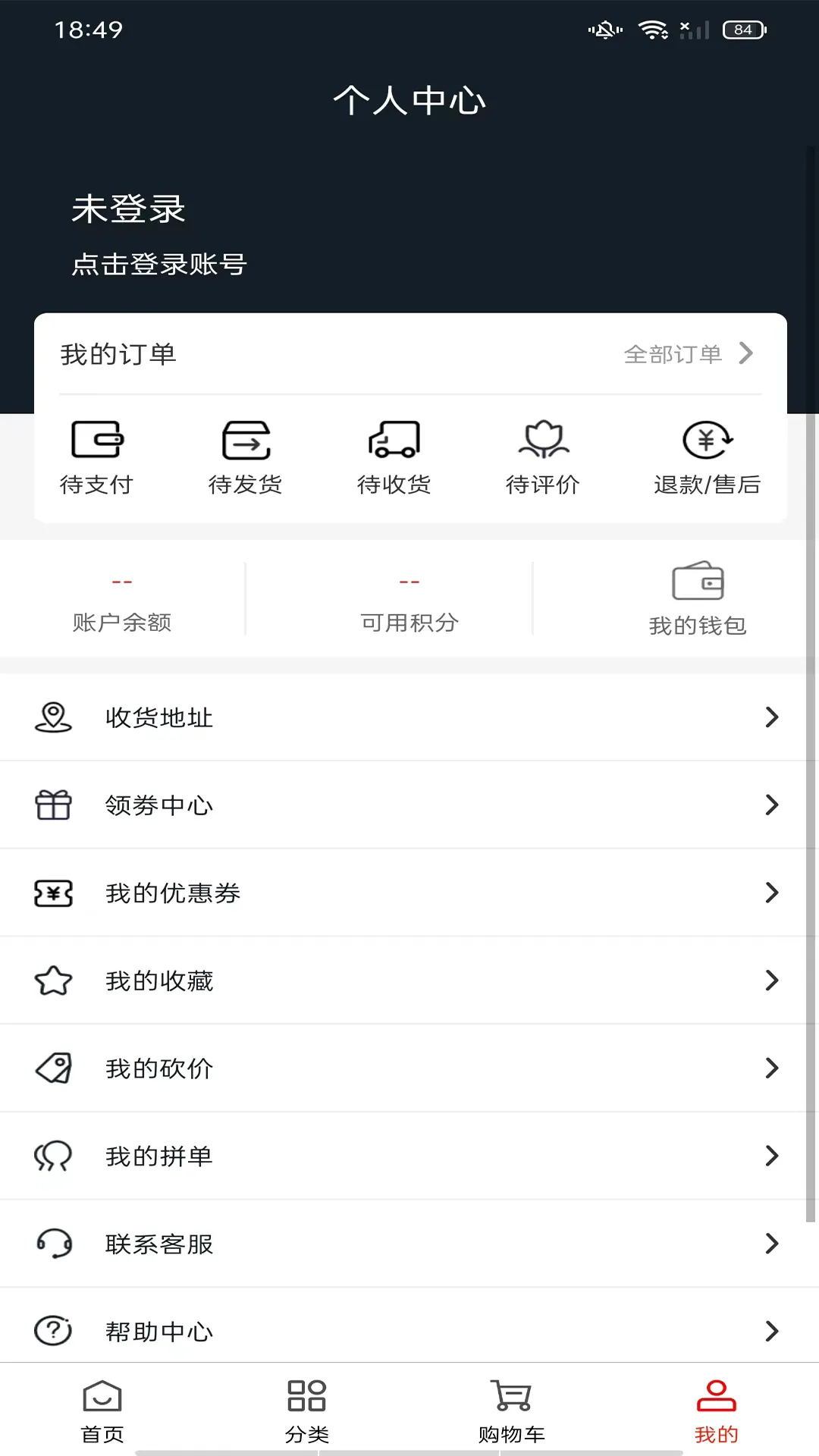
Task: Tap 点击登录账号 to log in
Action: (158, 265)
